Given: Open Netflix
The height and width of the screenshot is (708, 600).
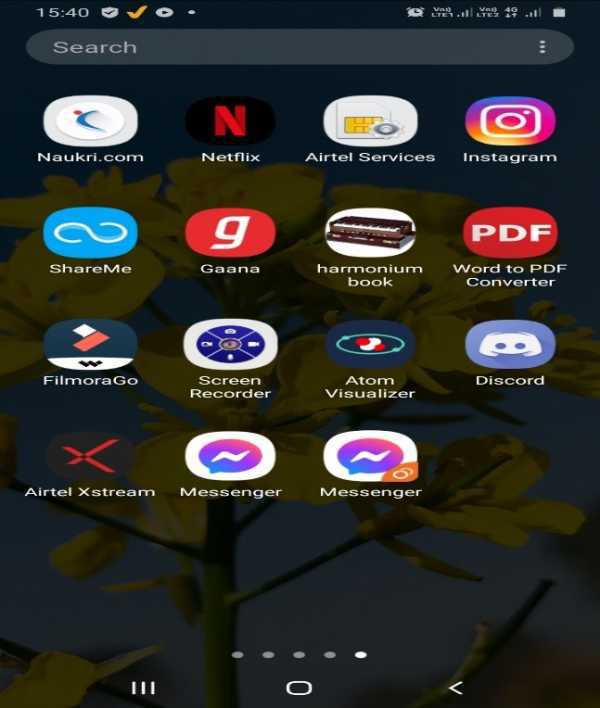Looking at the screenshot, I should [230, 122].
